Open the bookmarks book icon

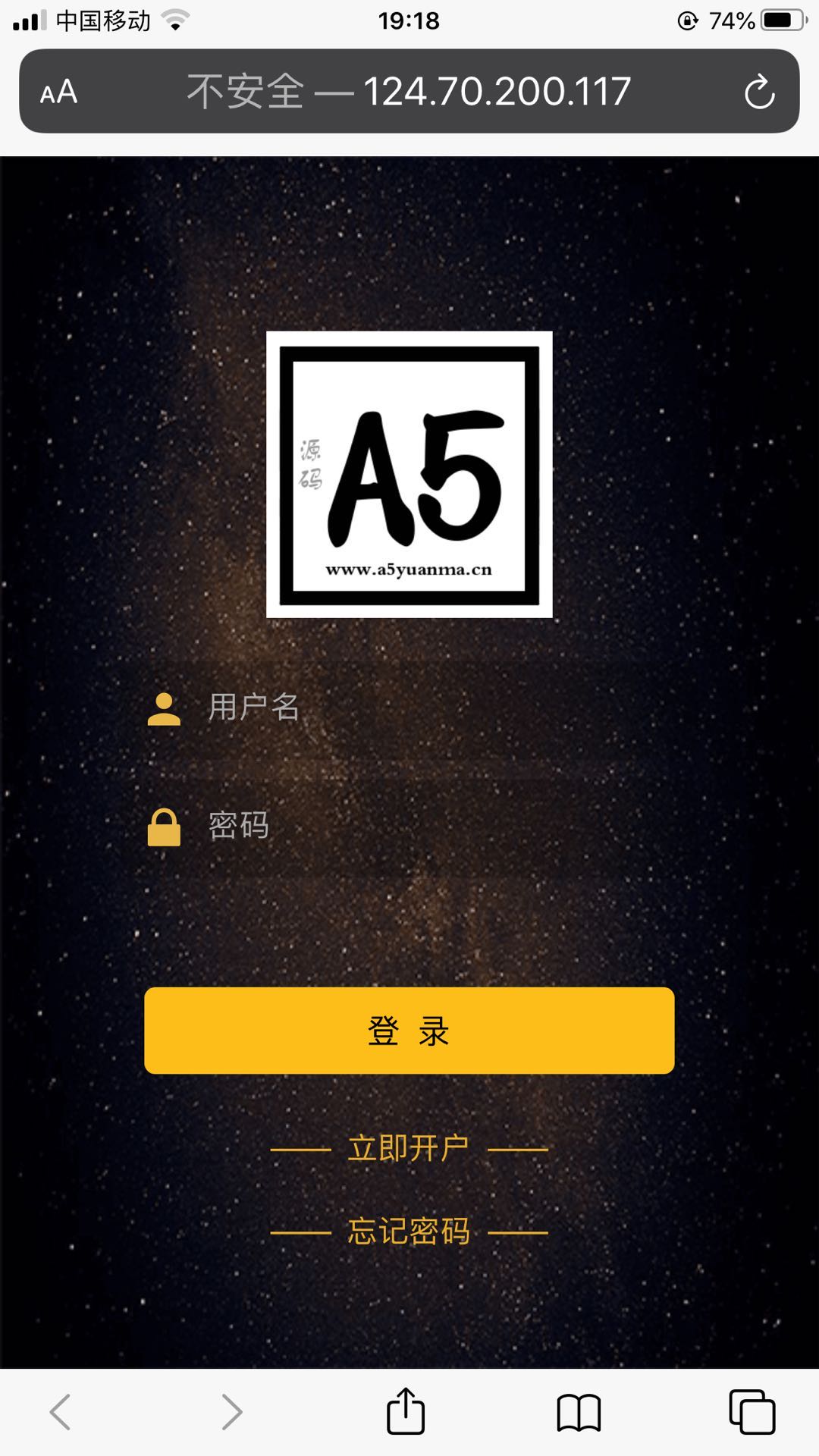pyautogui.click(x=579, y=1414)
